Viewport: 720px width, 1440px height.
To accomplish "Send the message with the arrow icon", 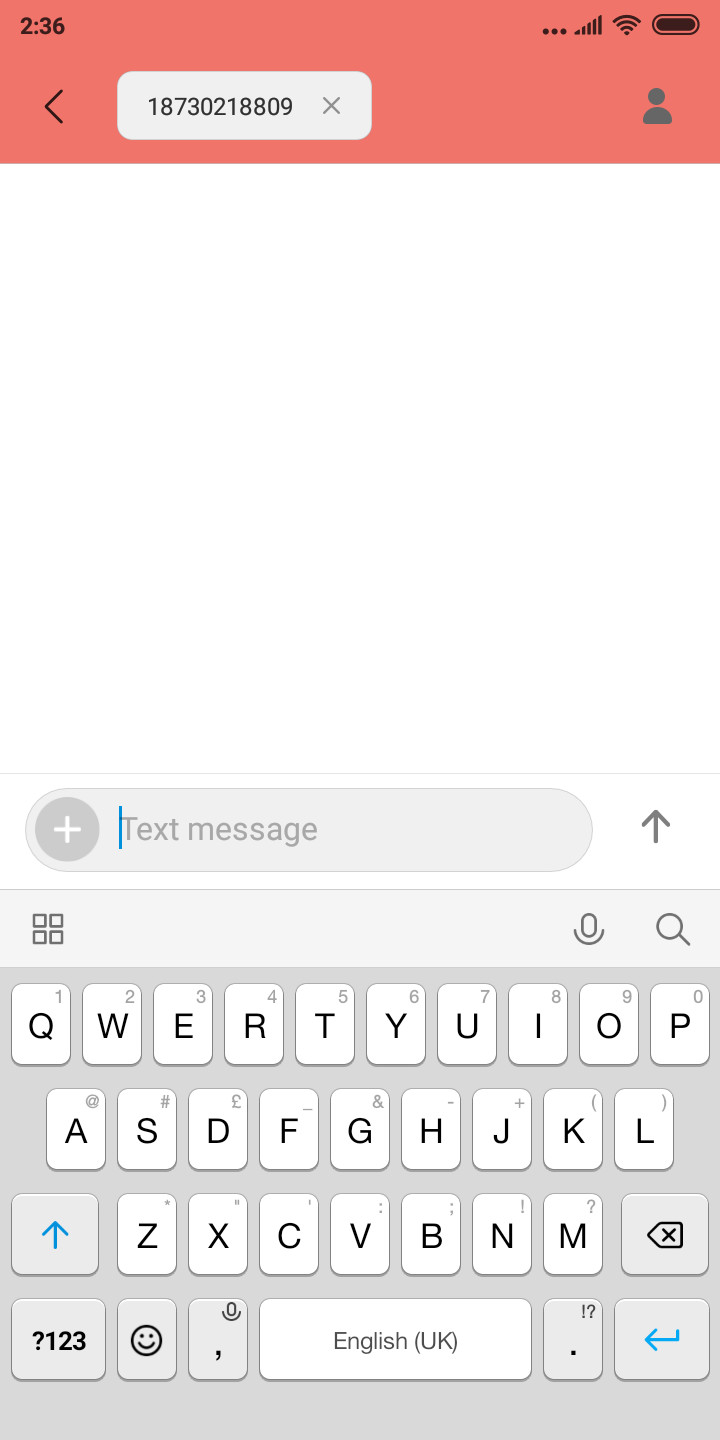I will [x=655, y=826].
